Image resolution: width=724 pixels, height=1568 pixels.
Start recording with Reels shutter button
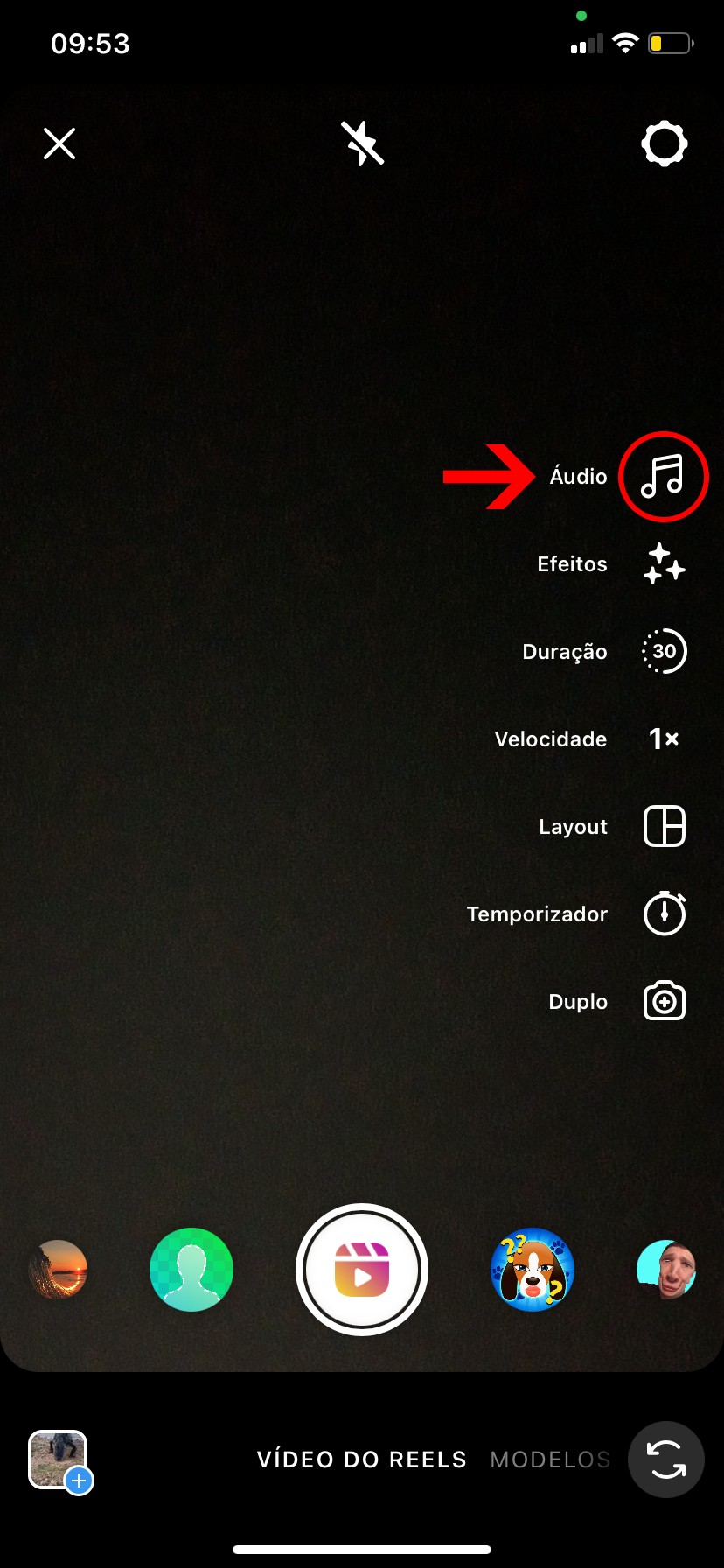click(x=362, y=1269)
